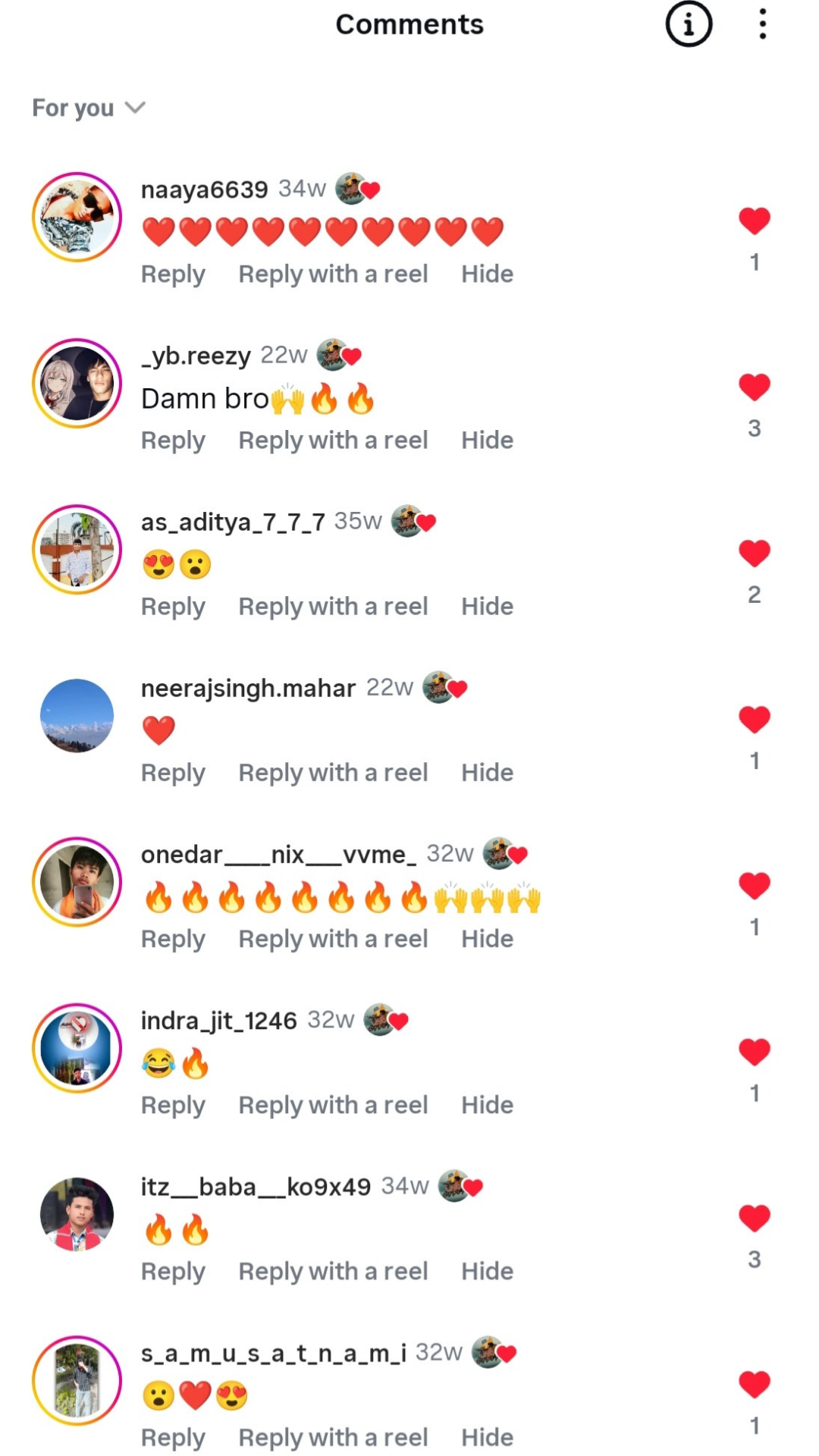This screenshot has height=1456, width=819.
Task: Hide neerajsingh.mahar's comment
Action: [x=487, y=773]
